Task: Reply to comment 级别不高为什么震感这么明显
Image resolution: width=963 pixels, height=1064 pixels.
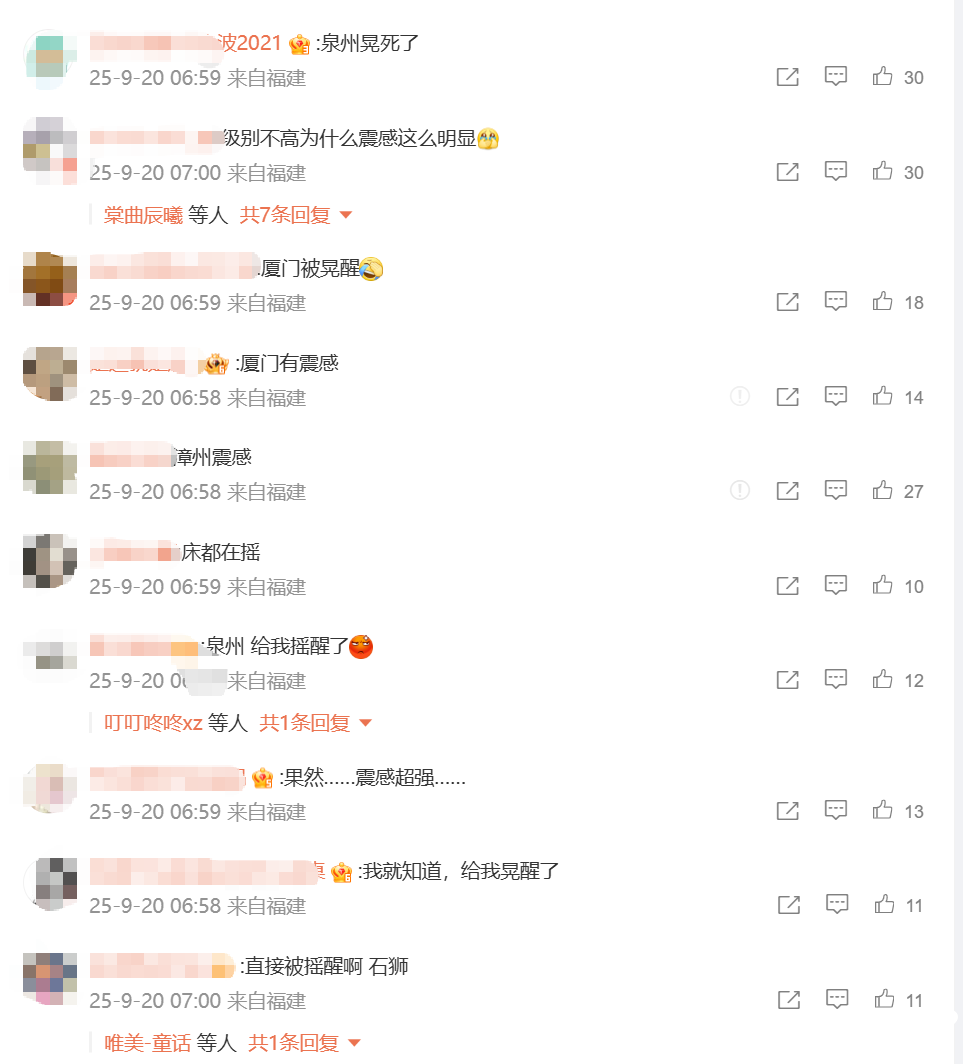Action: 836,172
